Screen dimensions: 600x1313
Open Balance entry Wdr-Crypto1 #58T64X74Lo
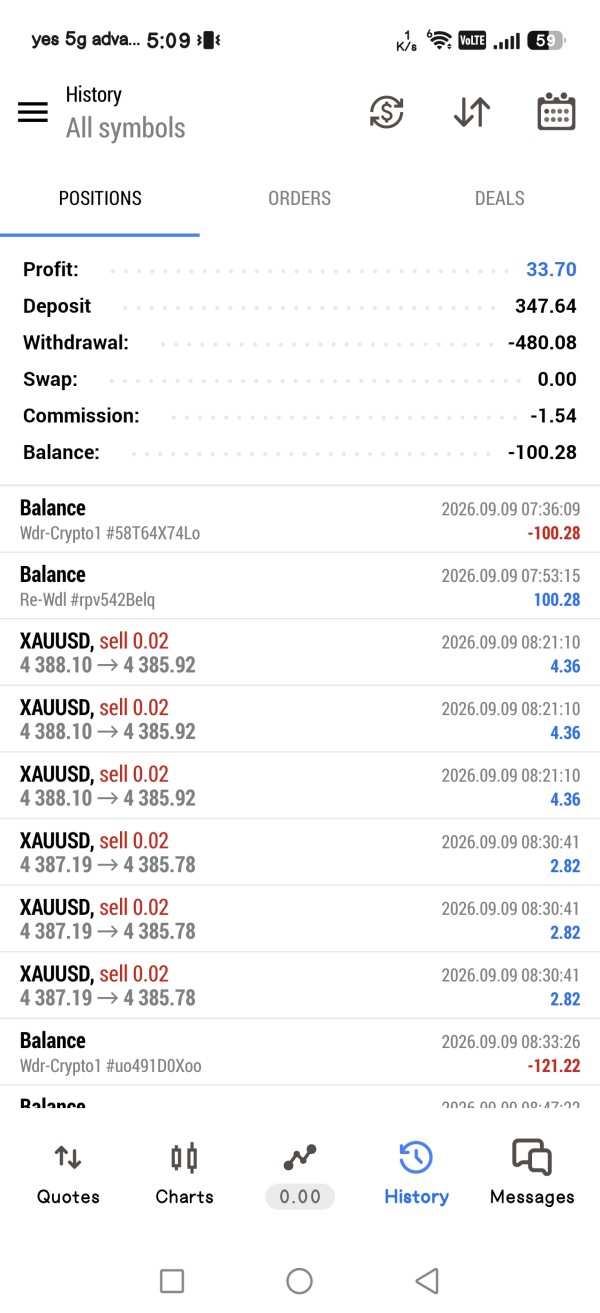(300, 520)
